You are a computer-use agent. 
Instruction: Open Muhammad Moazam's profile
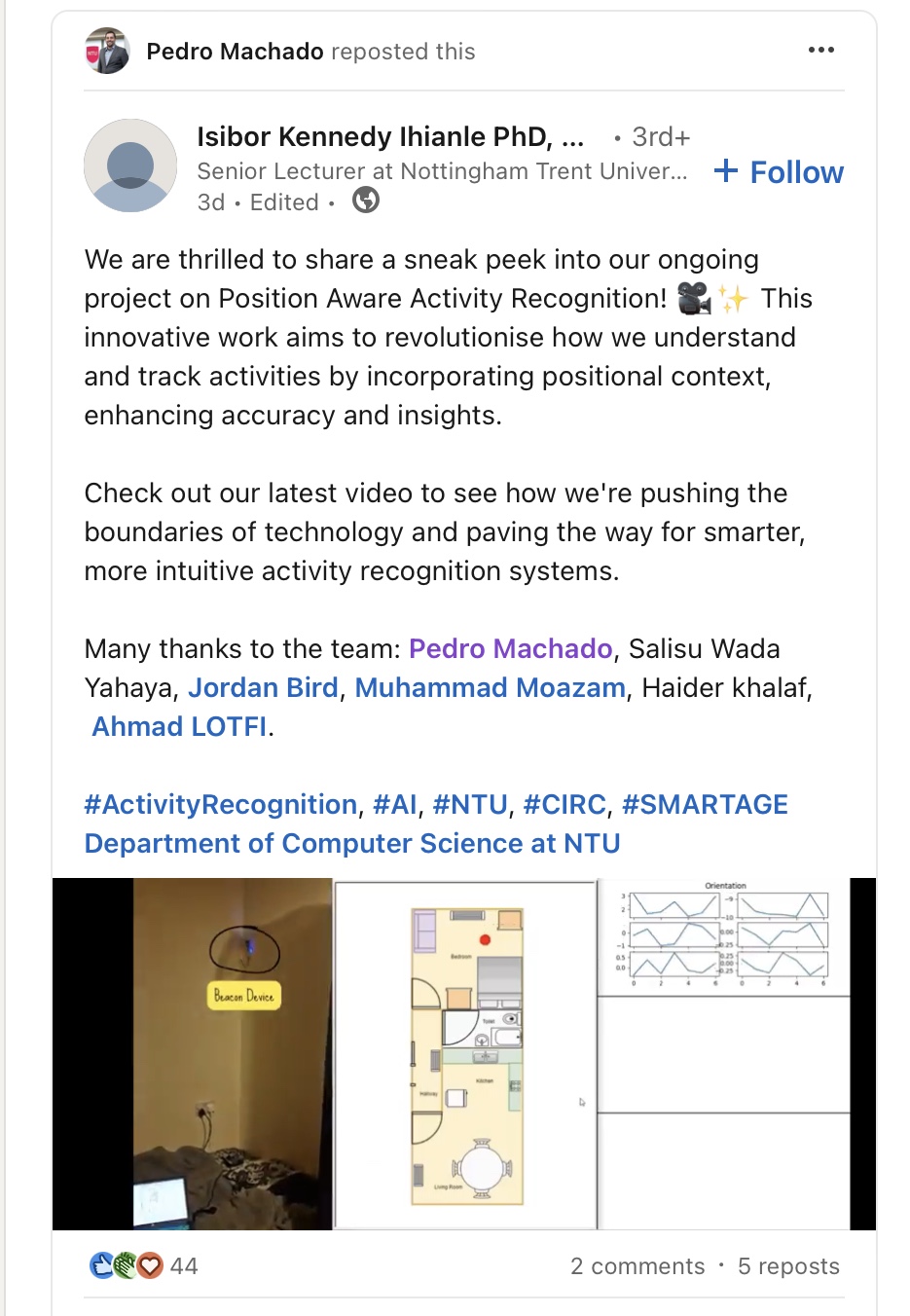(490, 688)
